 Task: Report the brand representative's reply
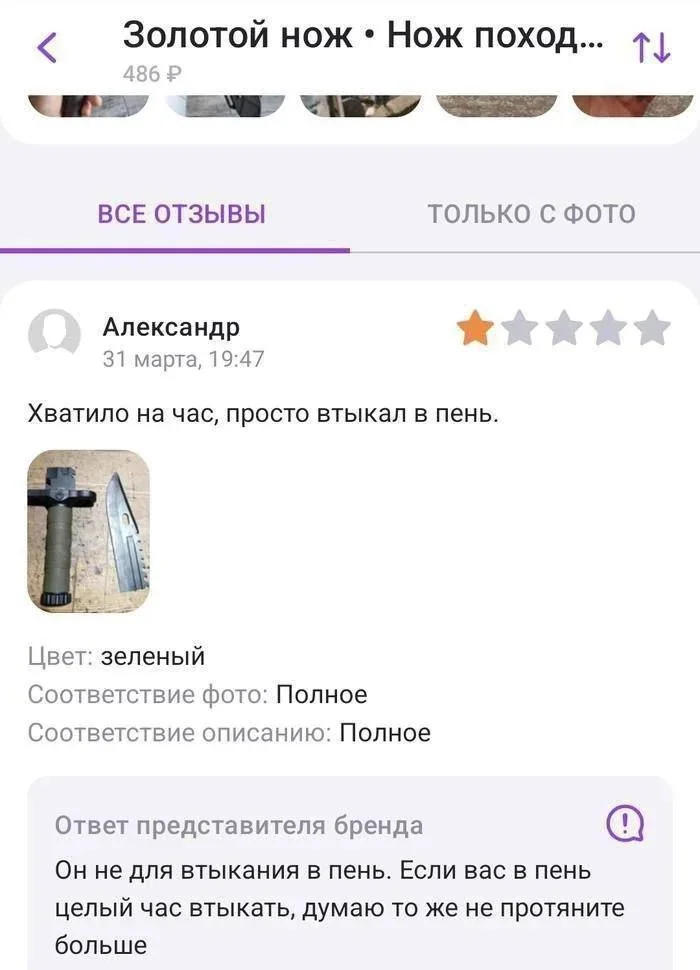pyautogui.click(x=626, y=824)
